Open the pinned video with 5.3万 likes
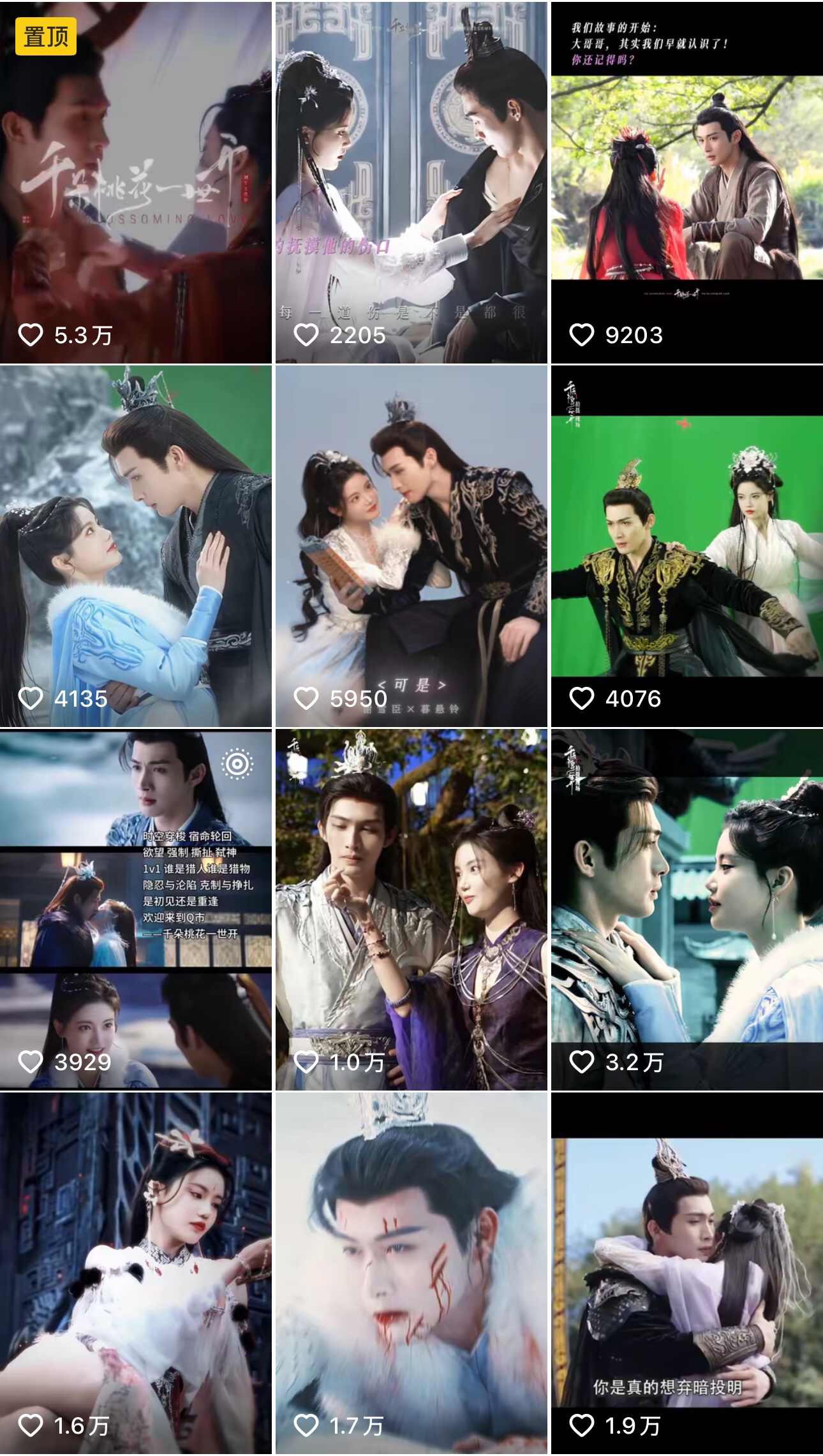 135,182
